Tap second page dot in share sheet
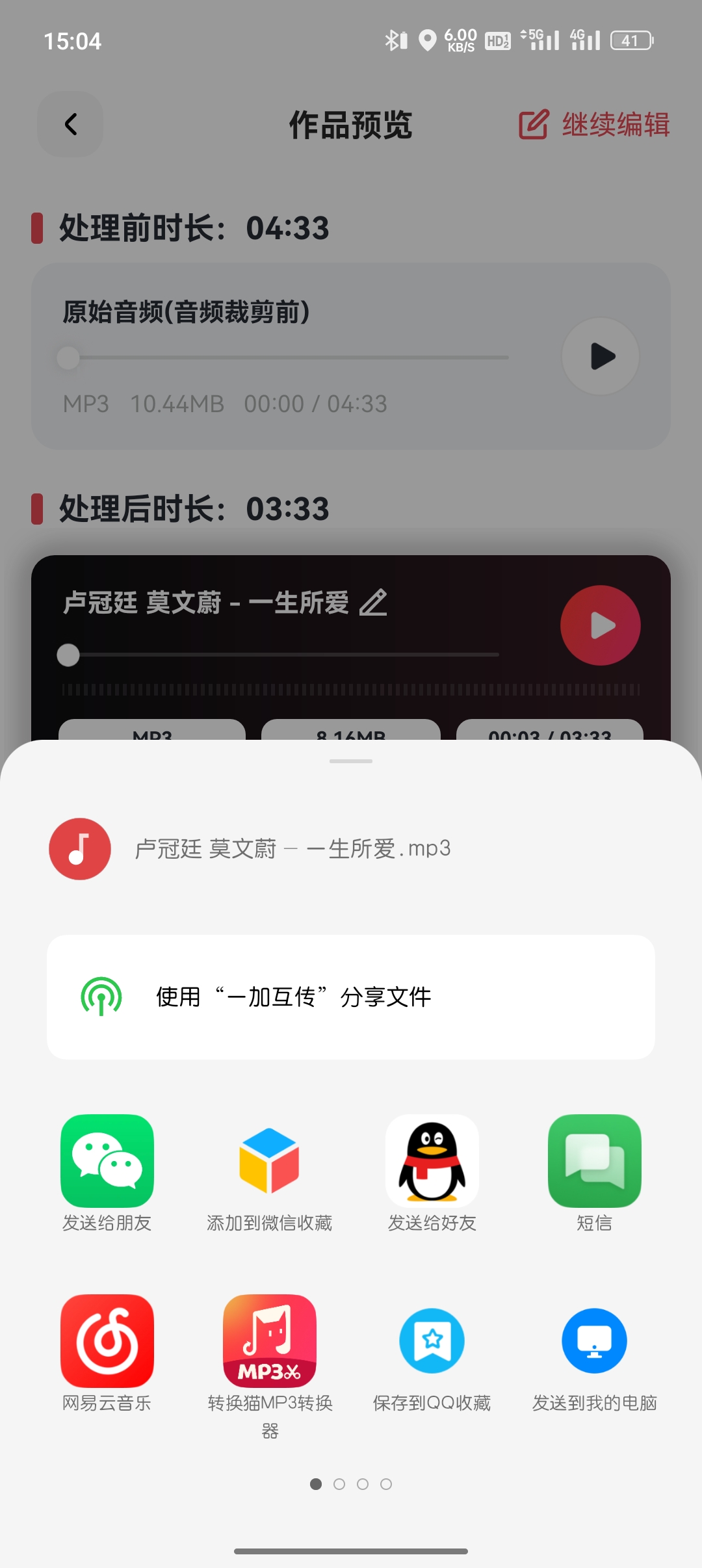The width and height of the screenshot is (702, 1568). pos(341,1484)
